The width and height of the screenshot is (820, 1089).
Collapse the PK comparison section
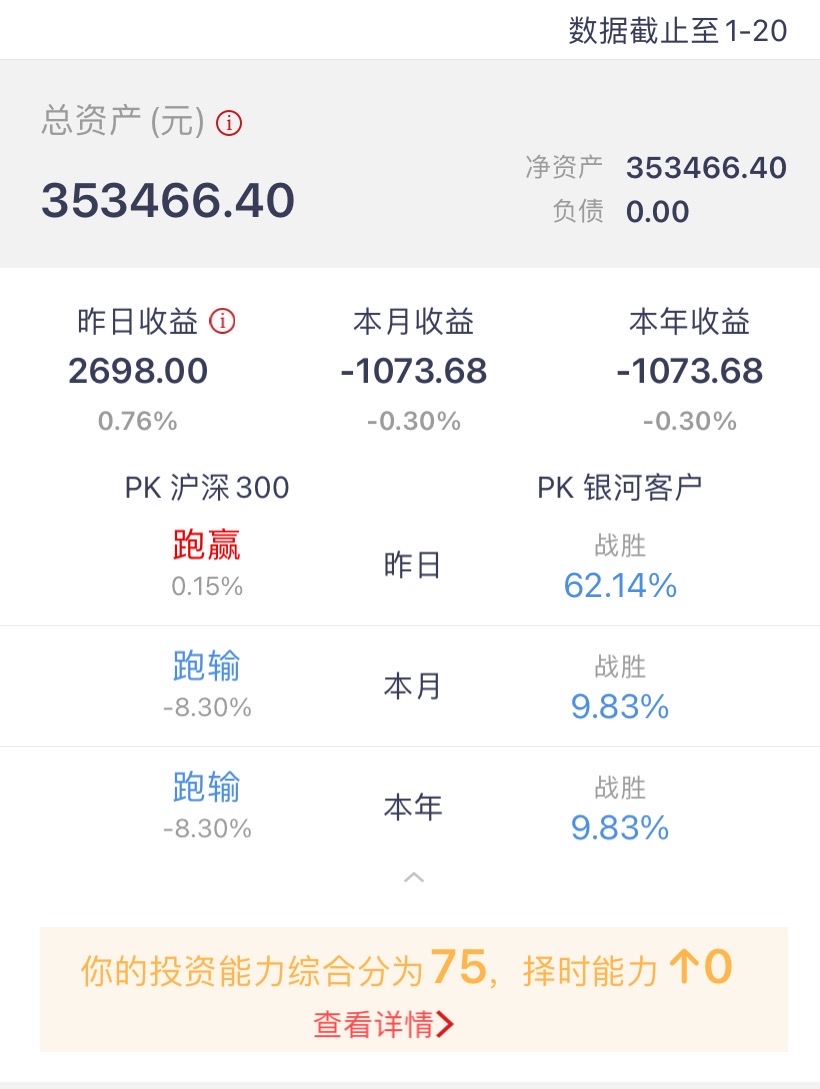point(413,878)
